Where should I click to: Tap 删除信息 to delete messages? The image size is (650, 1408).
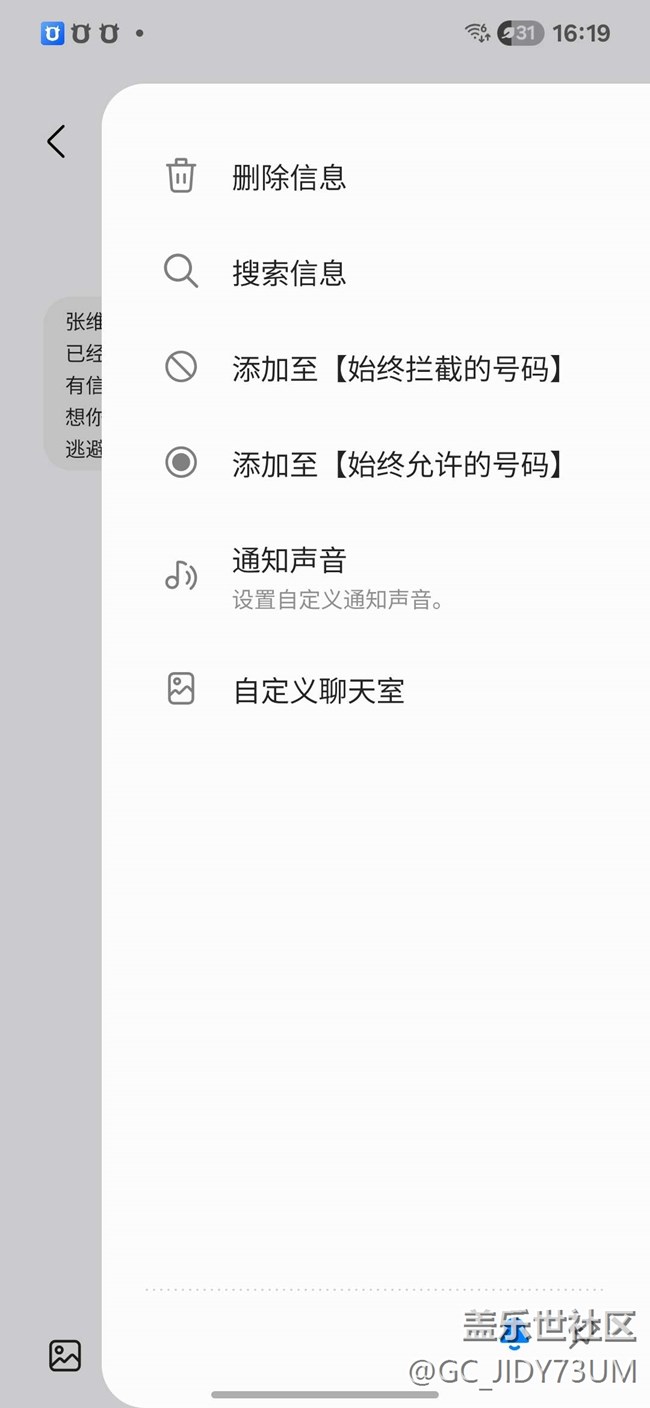tap(289, 177)
